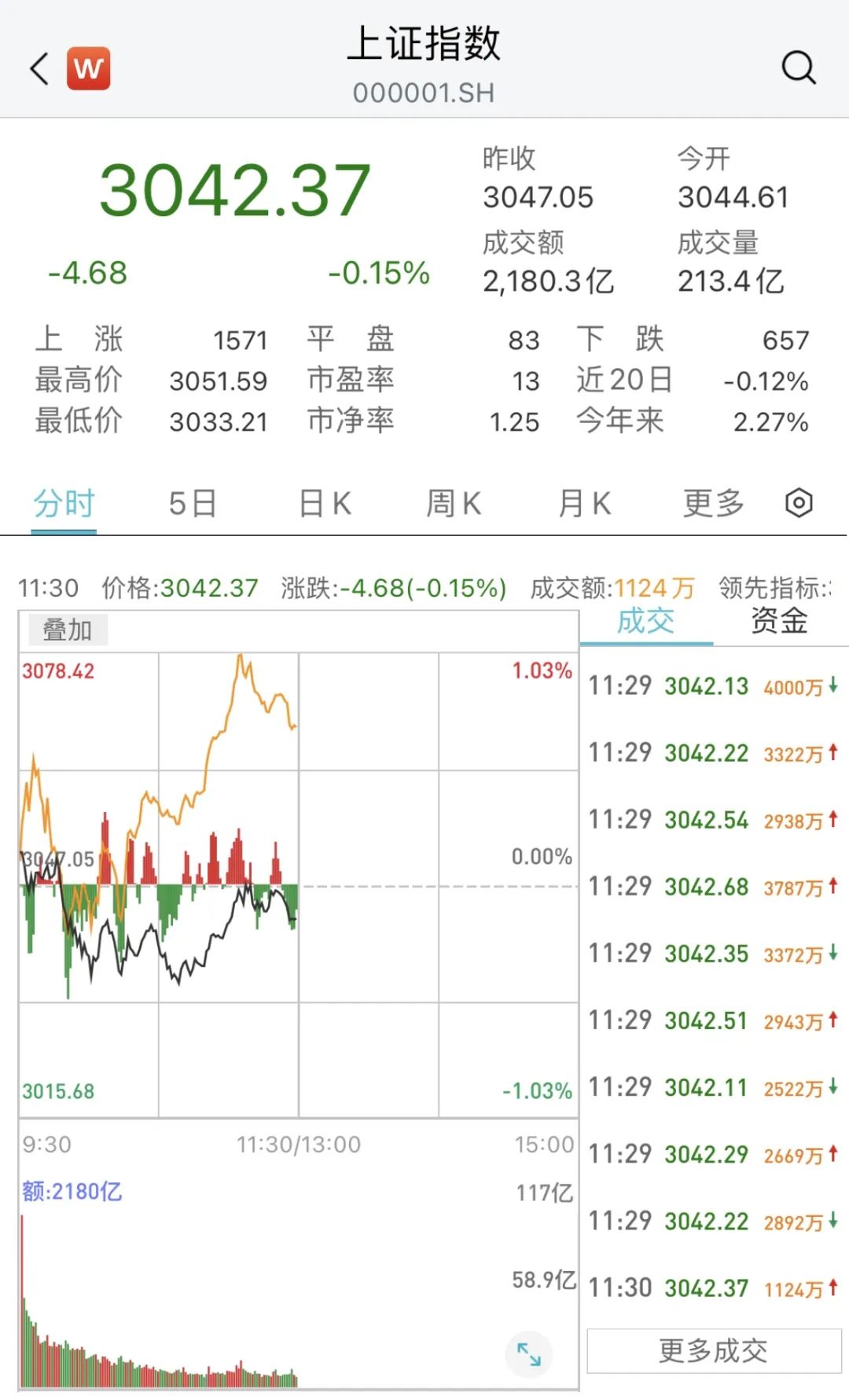Expand the chart to full screen
This screenshot has width=849, height=1400.
528,1354
